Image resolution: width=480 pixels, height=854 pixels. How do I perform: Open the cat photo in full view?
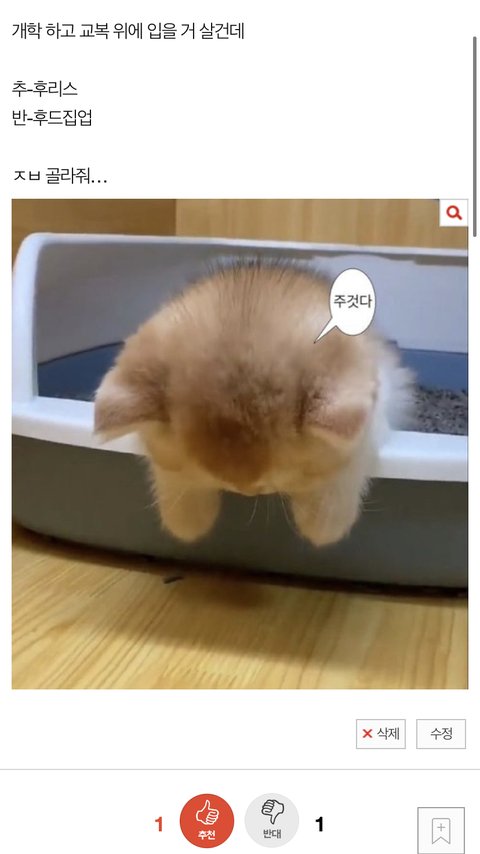coord(240,444)
